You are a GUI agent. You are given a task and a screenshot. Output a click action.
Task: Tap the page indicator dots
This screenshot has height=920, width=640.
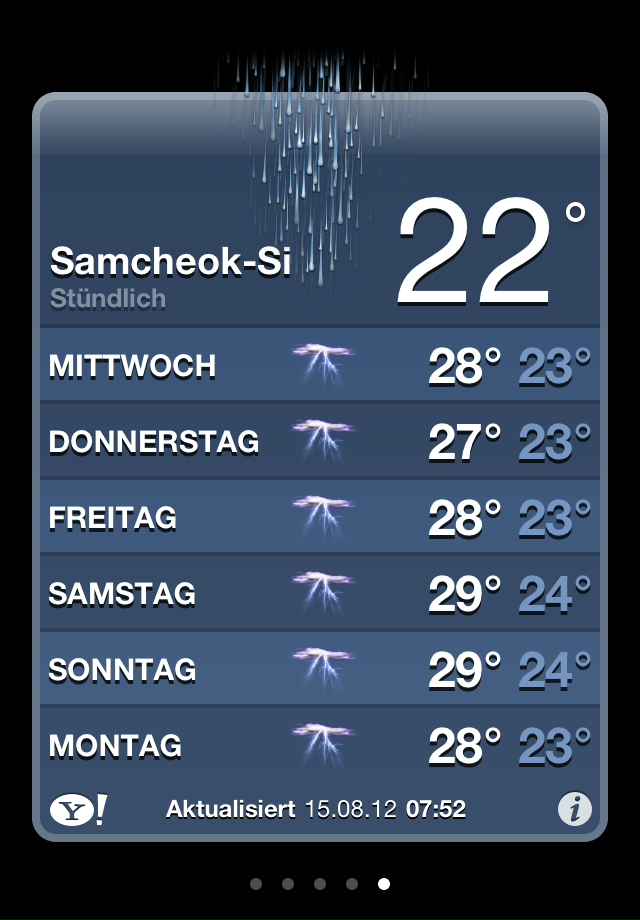pyautogui.click(x=320, y=883)
